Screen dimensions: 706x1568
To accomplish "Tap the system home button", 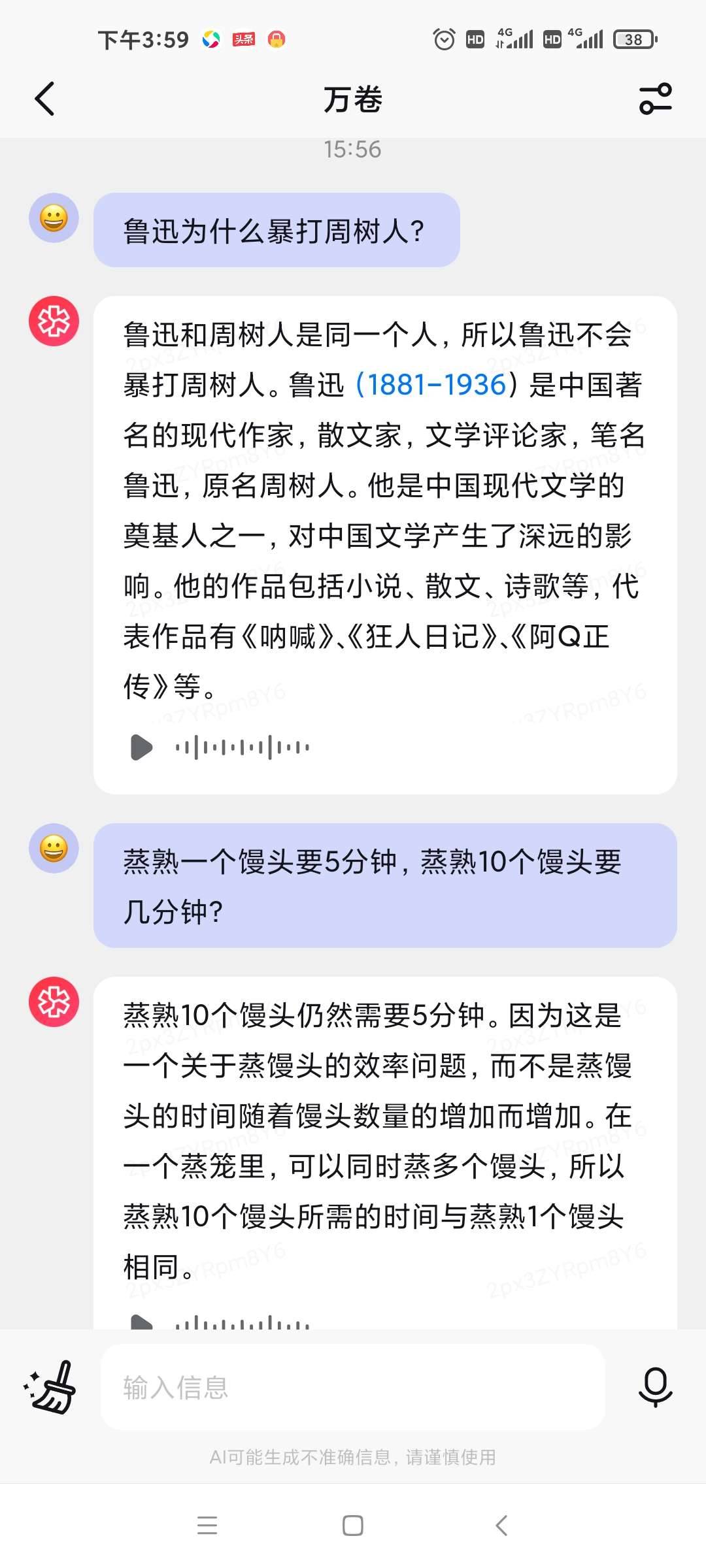I will tap(353, 1526).
